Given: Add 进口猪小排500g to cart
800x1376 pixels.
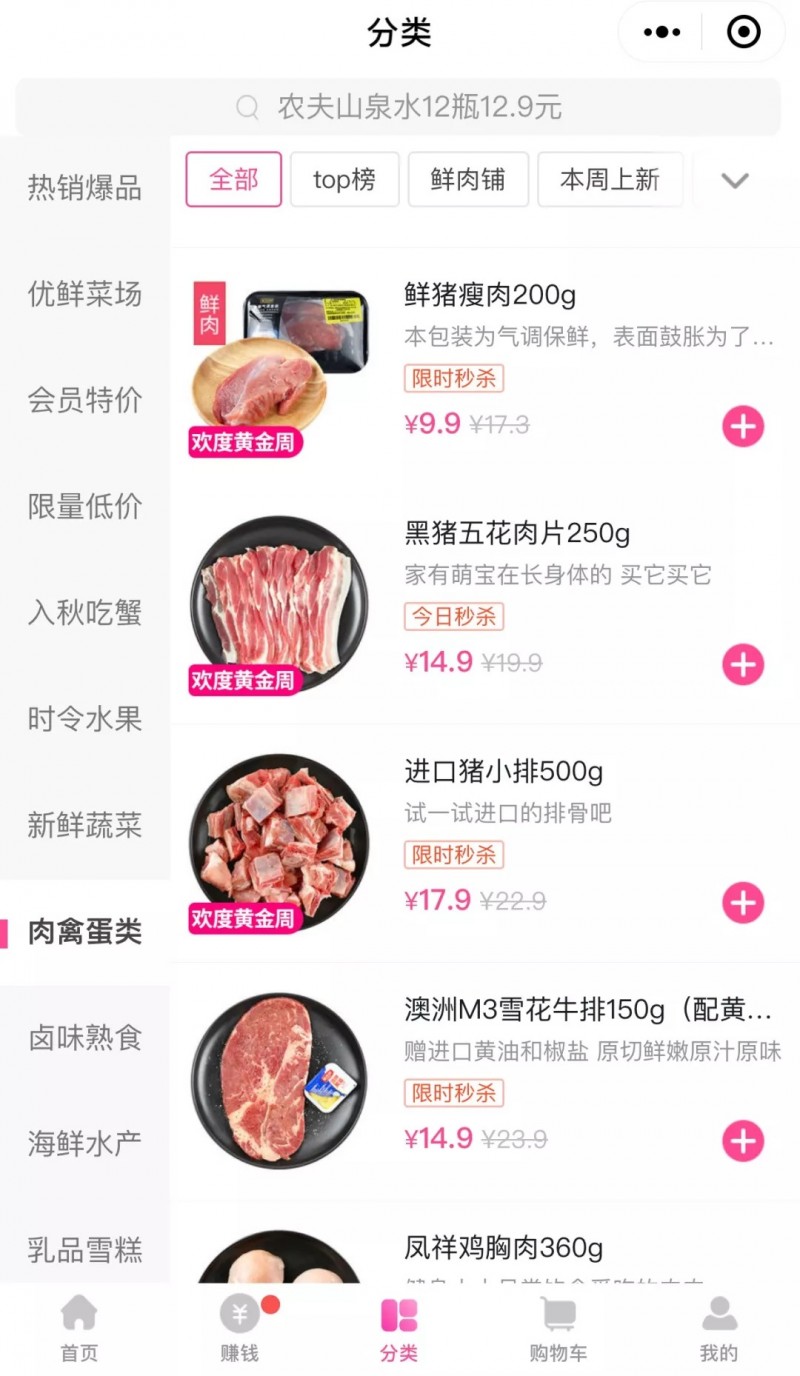Looking at the screenshot, I should click(743, 903).
